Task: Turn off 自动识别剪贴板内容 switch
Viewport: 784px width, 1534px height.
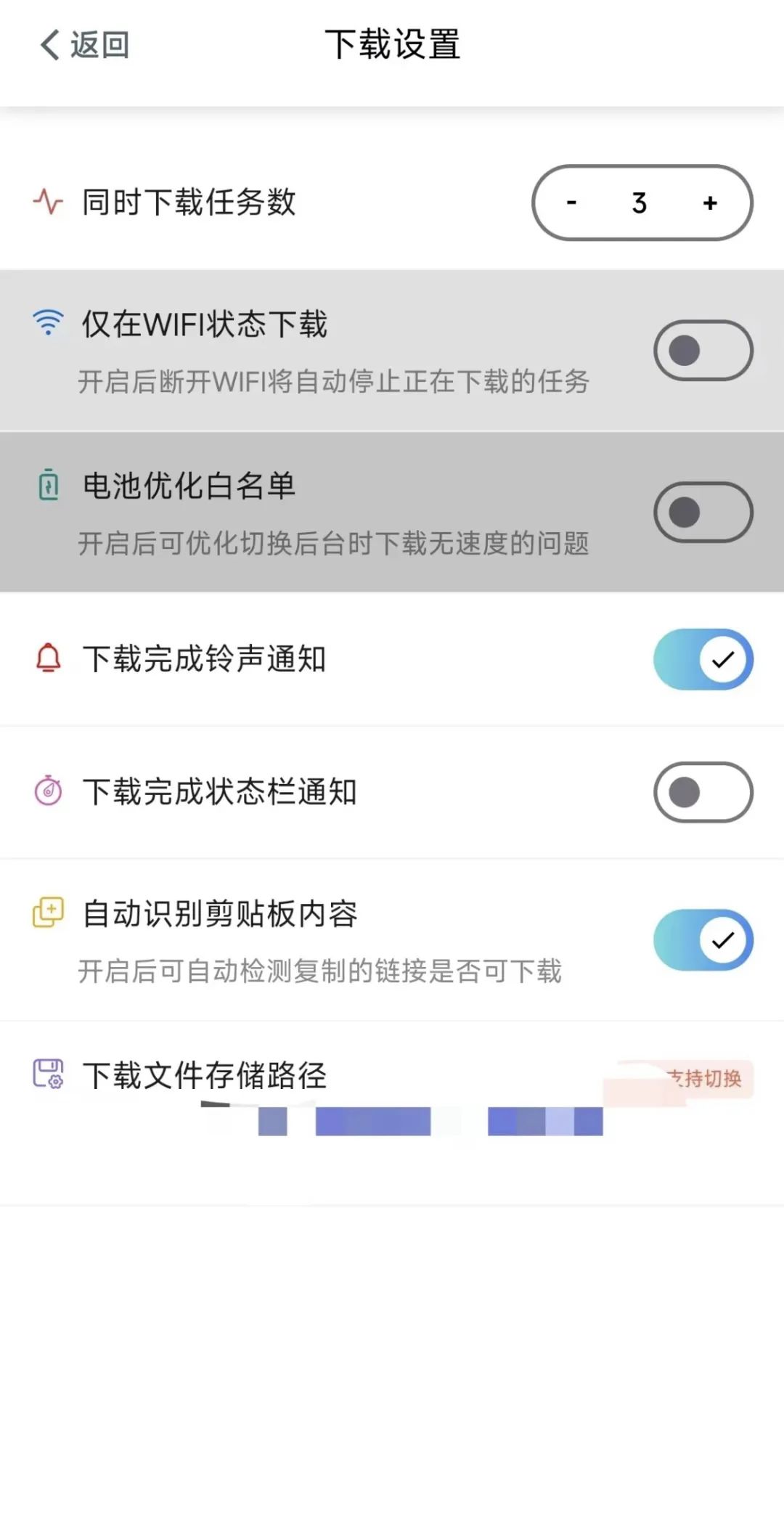Action: [703, 940]
